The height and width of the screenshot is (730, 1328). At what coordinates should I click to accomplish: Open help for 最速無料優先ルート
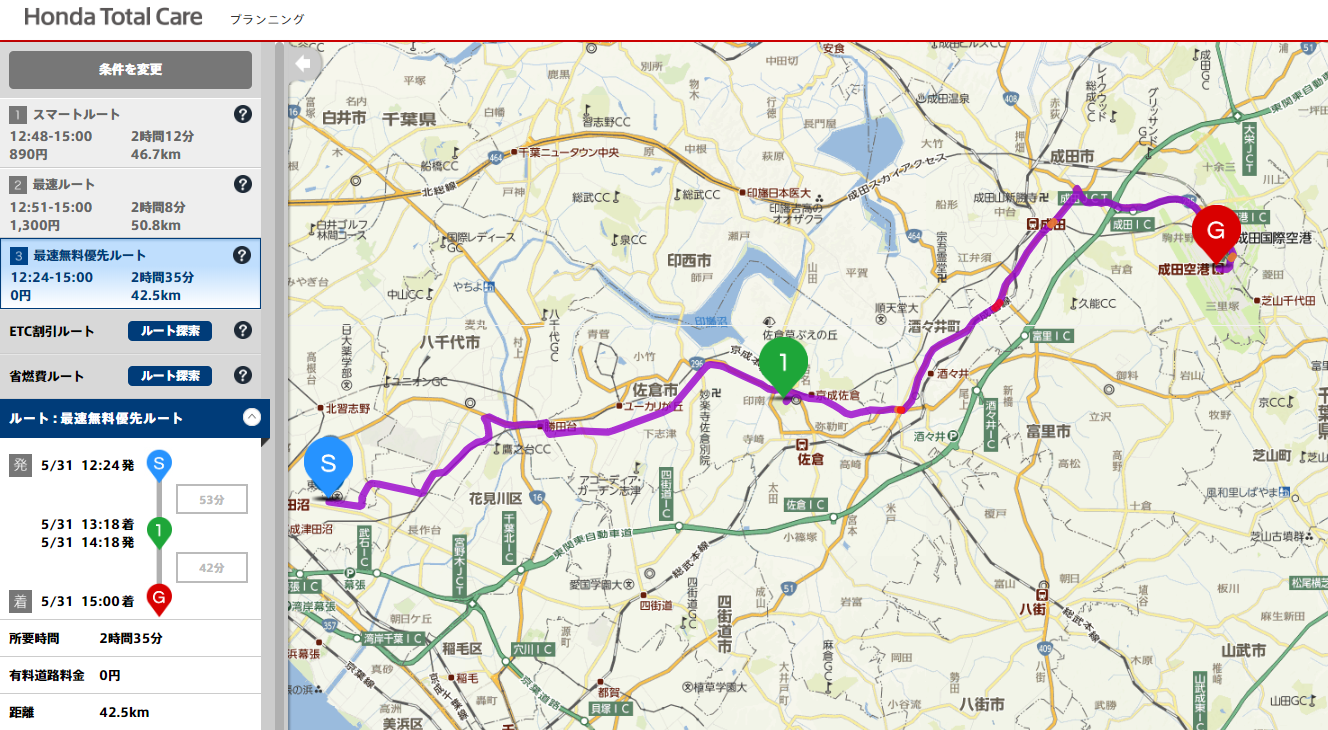242,255
